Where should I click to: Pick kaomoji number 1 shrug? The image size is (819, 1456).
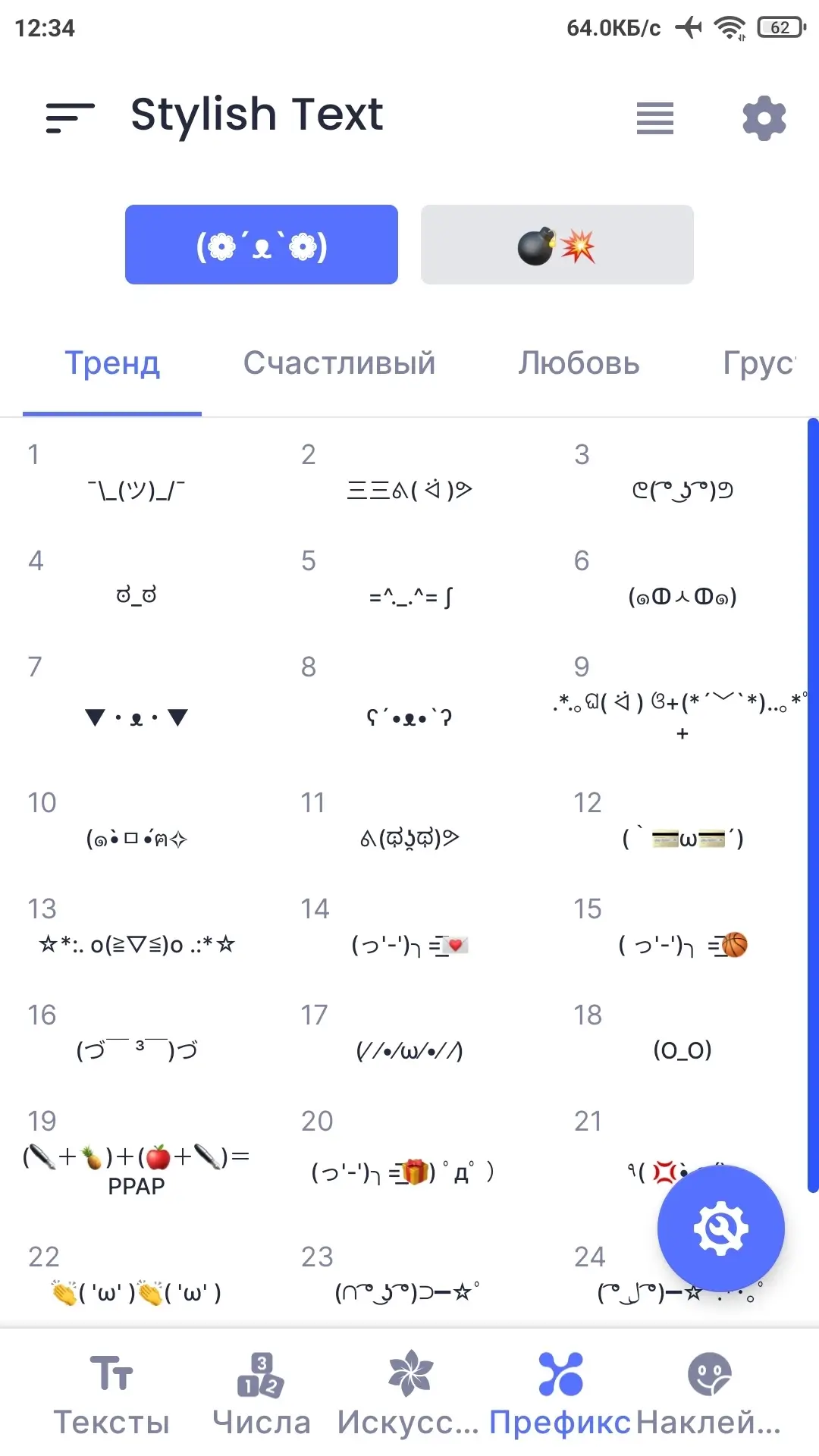[x=136, y=491]
